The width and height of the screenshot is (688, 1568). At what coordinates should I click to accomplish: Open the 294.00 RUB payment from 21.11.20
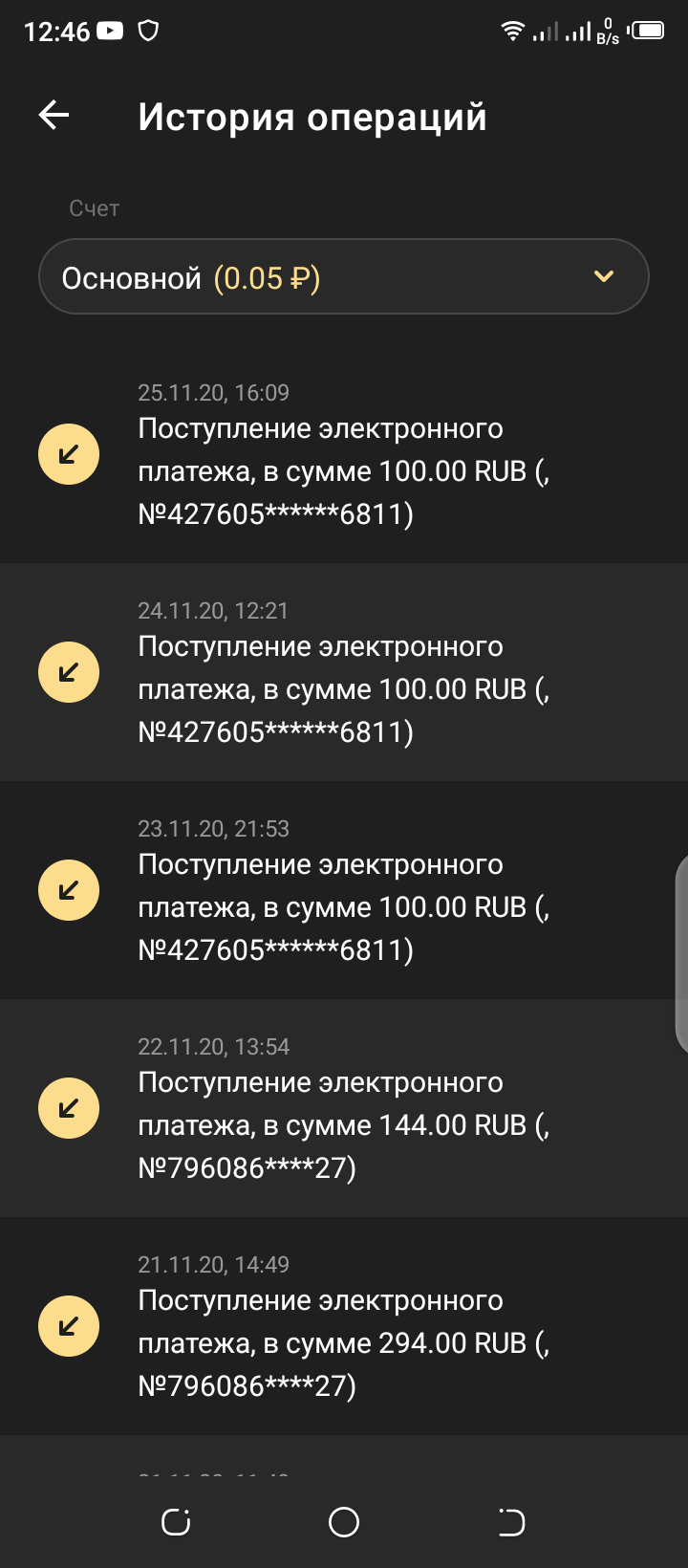pos(344,1326)
